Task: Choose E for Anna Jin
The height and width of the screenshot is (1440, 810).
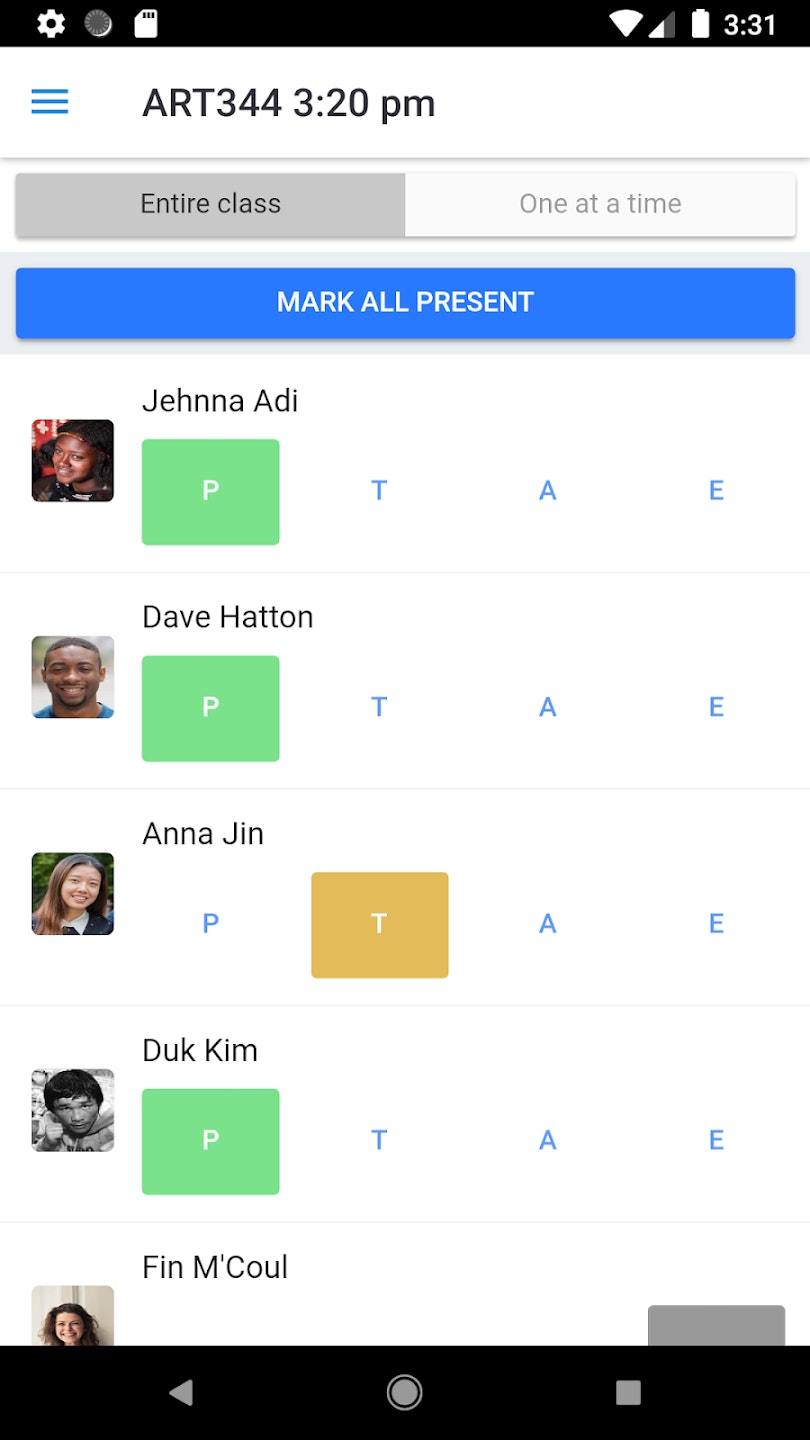Action: (x=716, y=924)
